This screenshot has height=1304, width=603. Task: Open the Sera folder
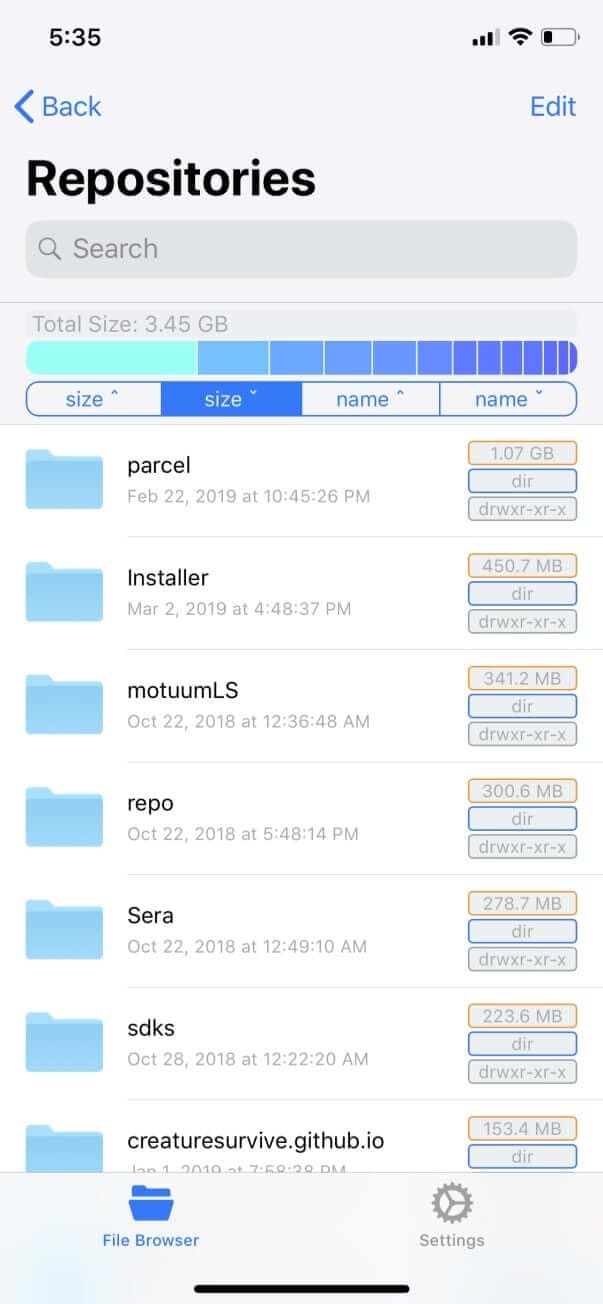click(301, 931)
